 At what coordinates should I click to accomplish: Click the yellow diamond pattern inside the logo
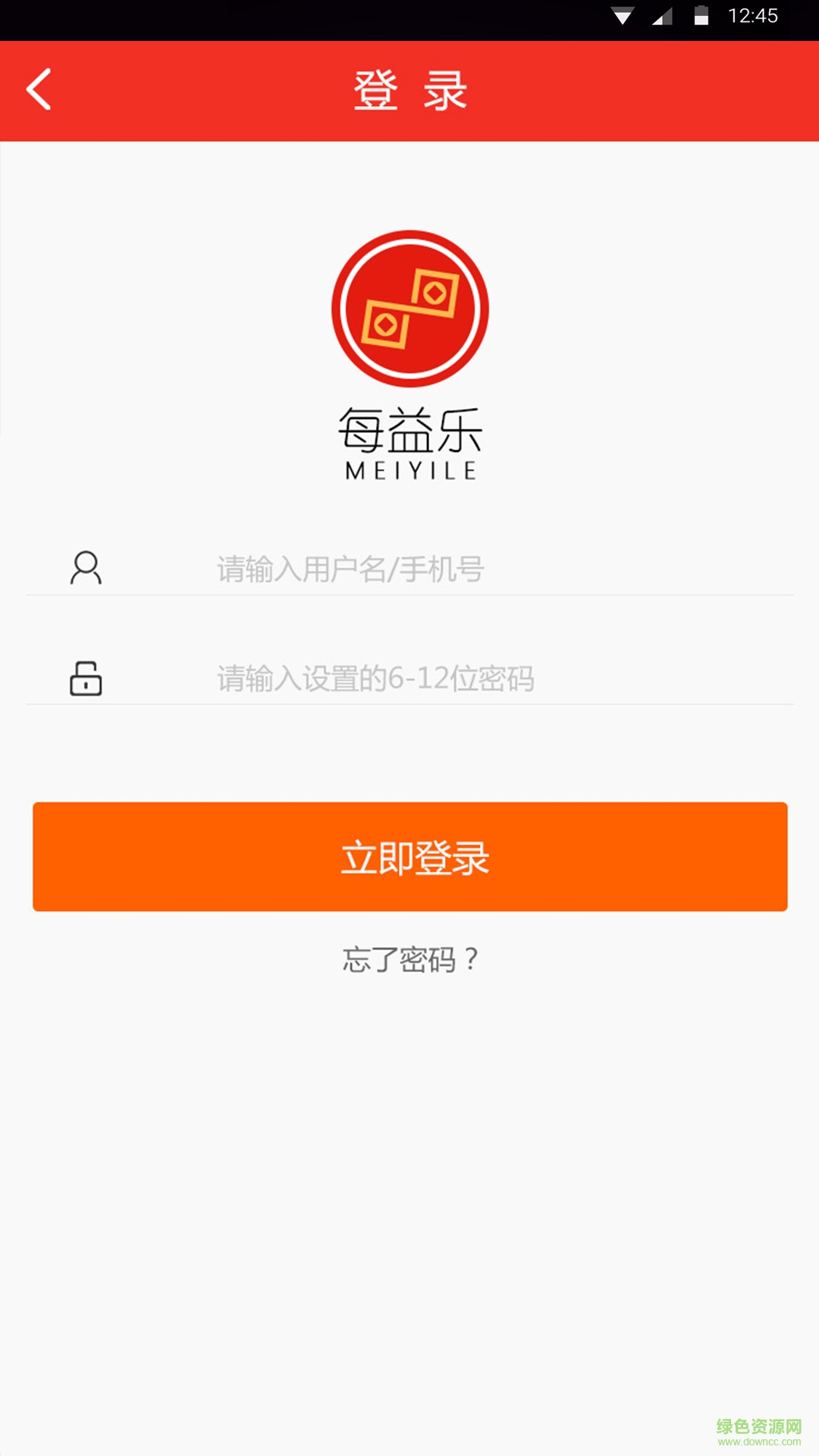coord(409,307)
